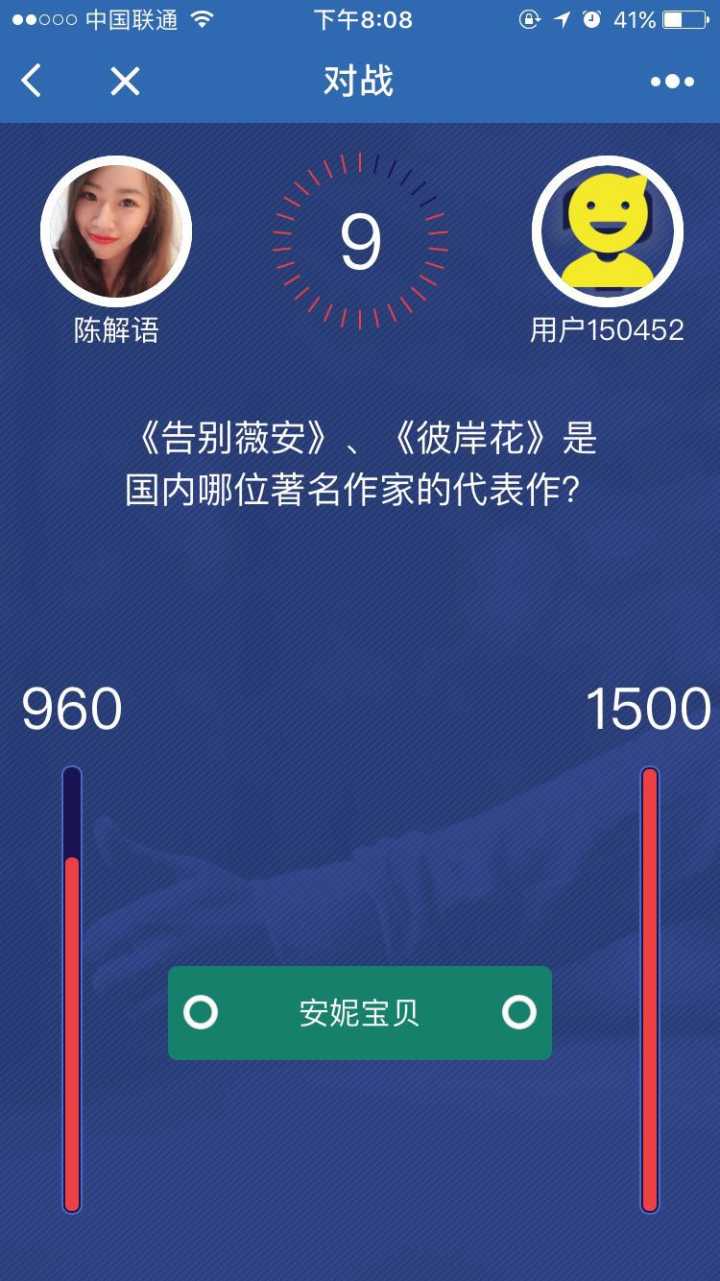Screen dimensions: 720x1281
Task: Go back using the left arrow
Action: [32, 81]
